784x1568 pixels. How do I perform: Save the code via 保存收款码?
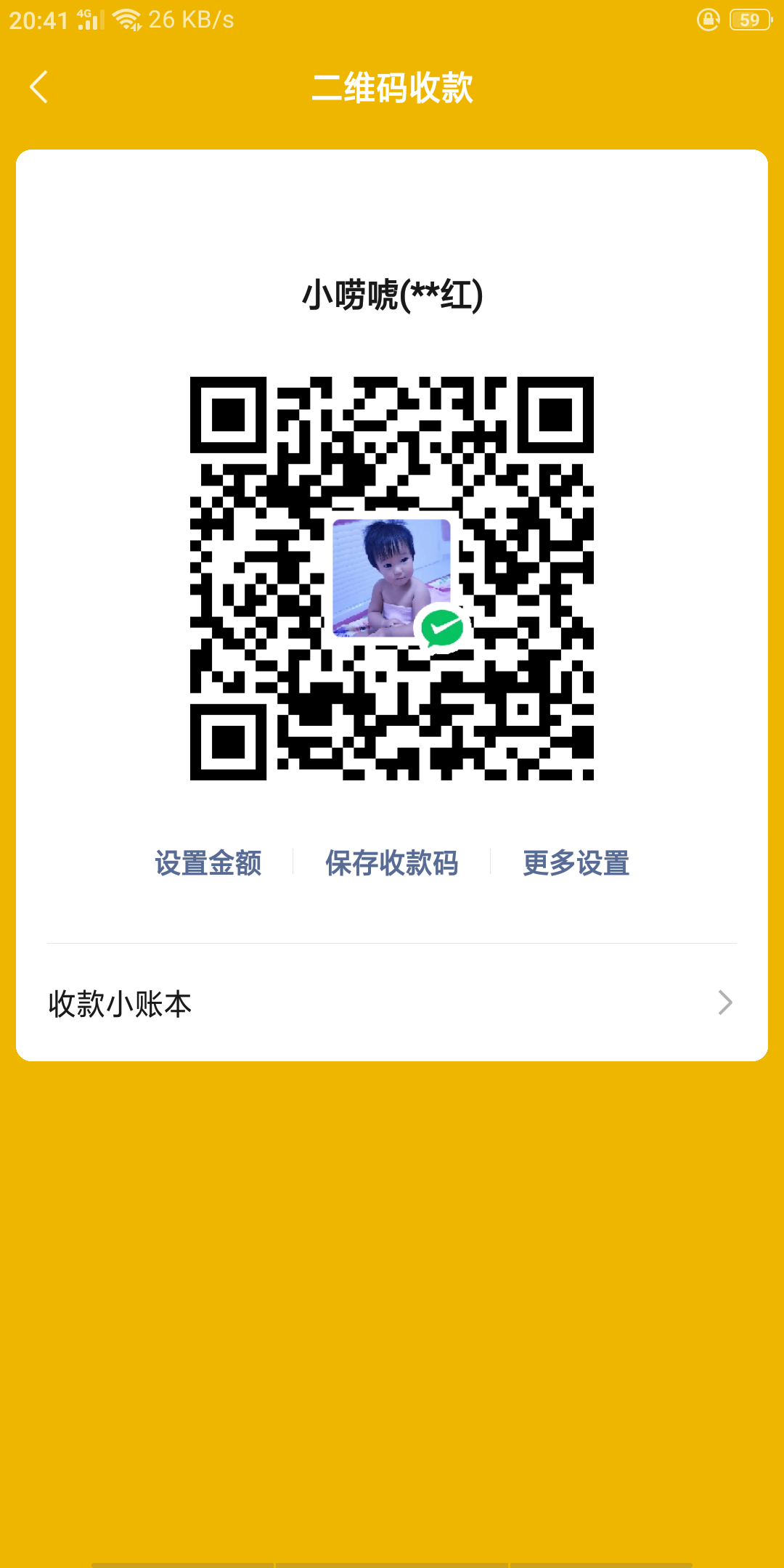click(x=391, y=863)
